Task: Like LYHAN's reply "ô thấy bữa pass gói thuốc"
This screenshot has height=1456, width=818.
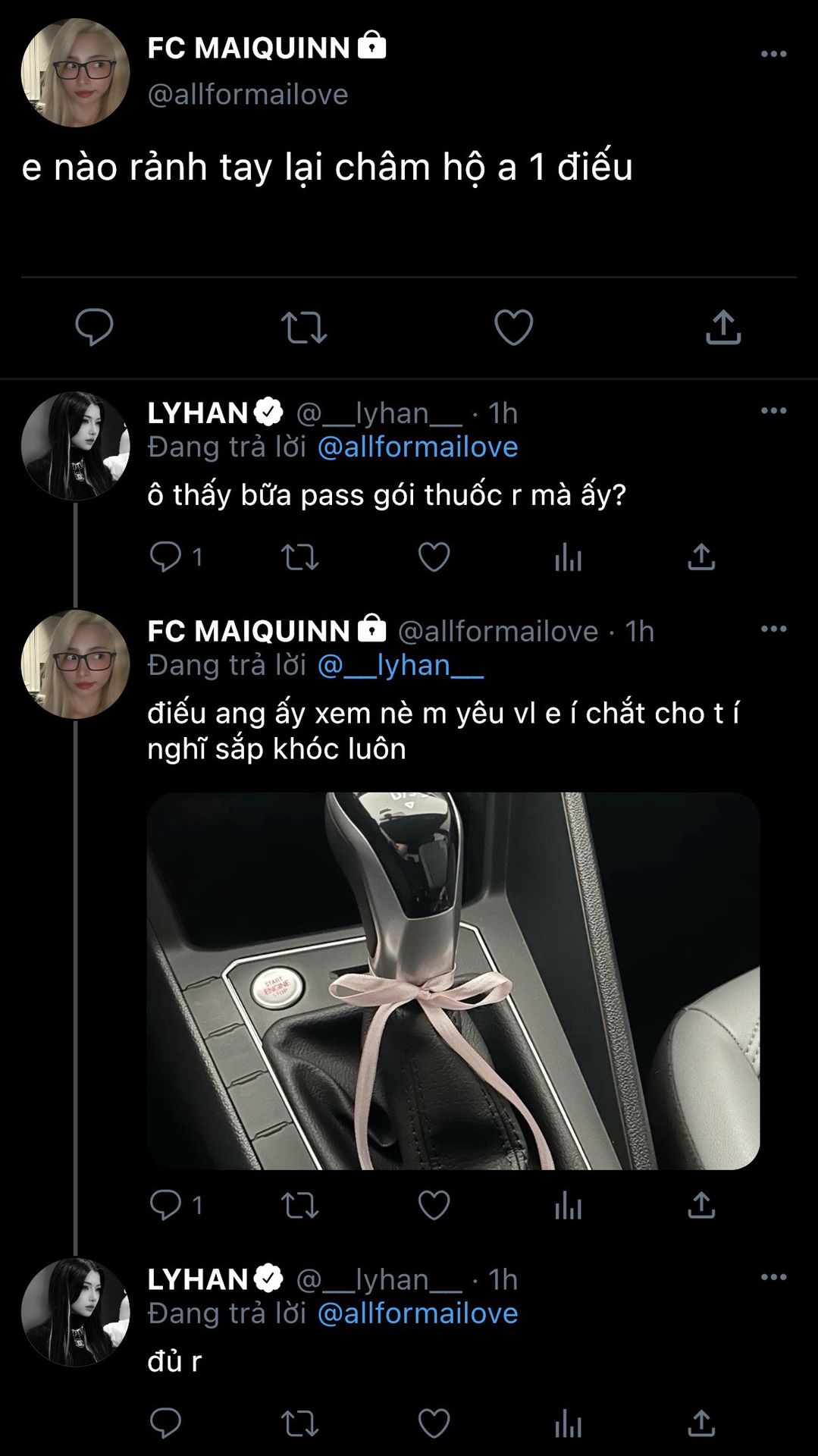Action: [434, 557]
